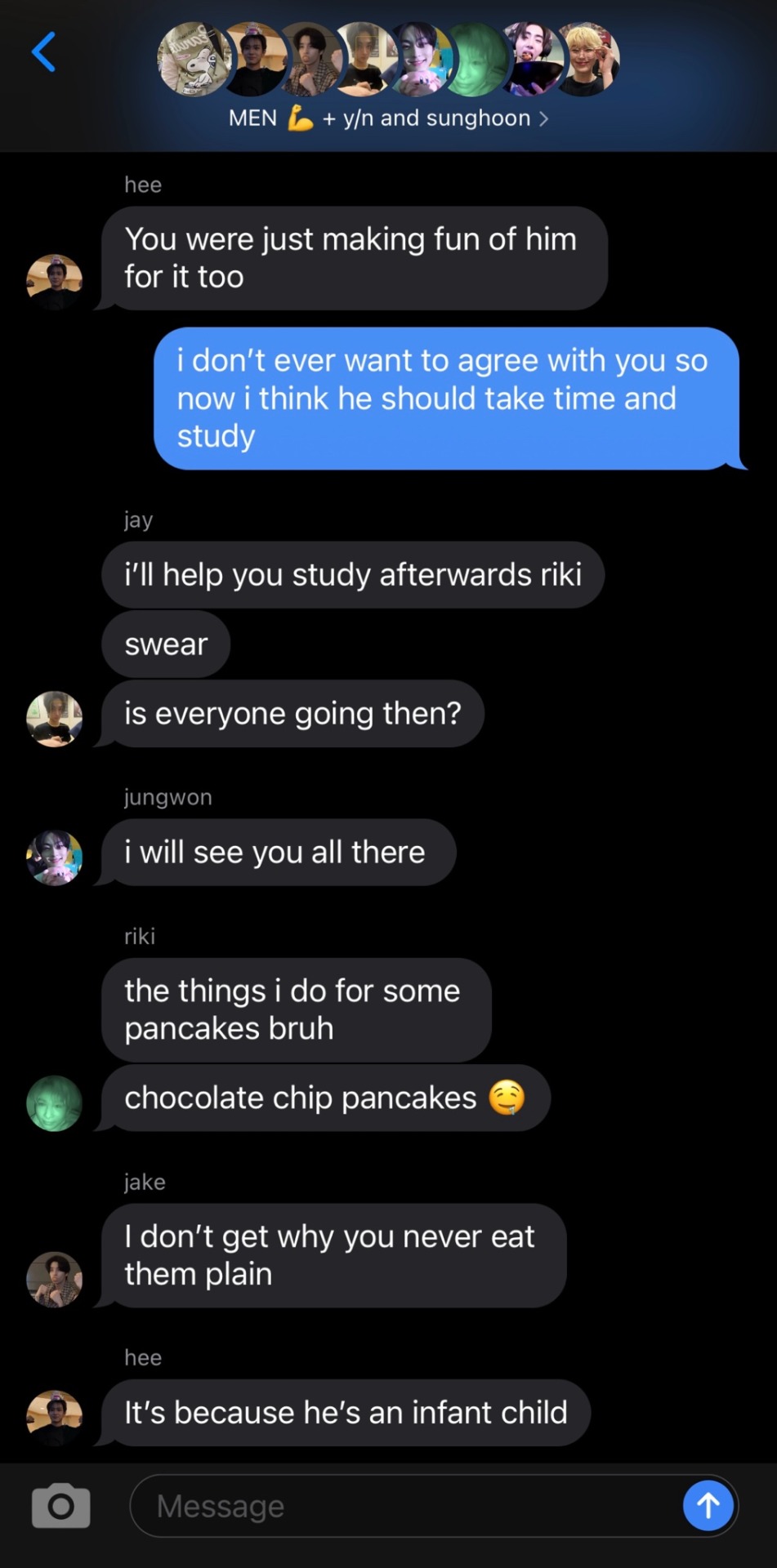The width and height of the screenshot is (777, 1568).
Task: Open riki's green profile picture
Action: 54,1103
